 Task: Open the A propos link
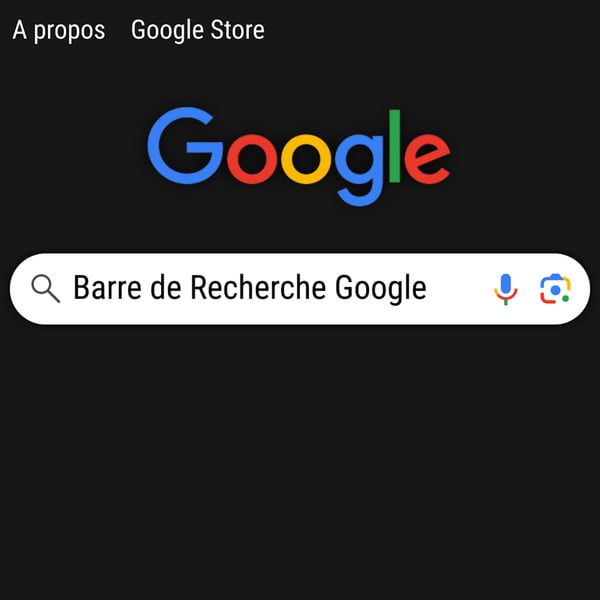point(58,30)
